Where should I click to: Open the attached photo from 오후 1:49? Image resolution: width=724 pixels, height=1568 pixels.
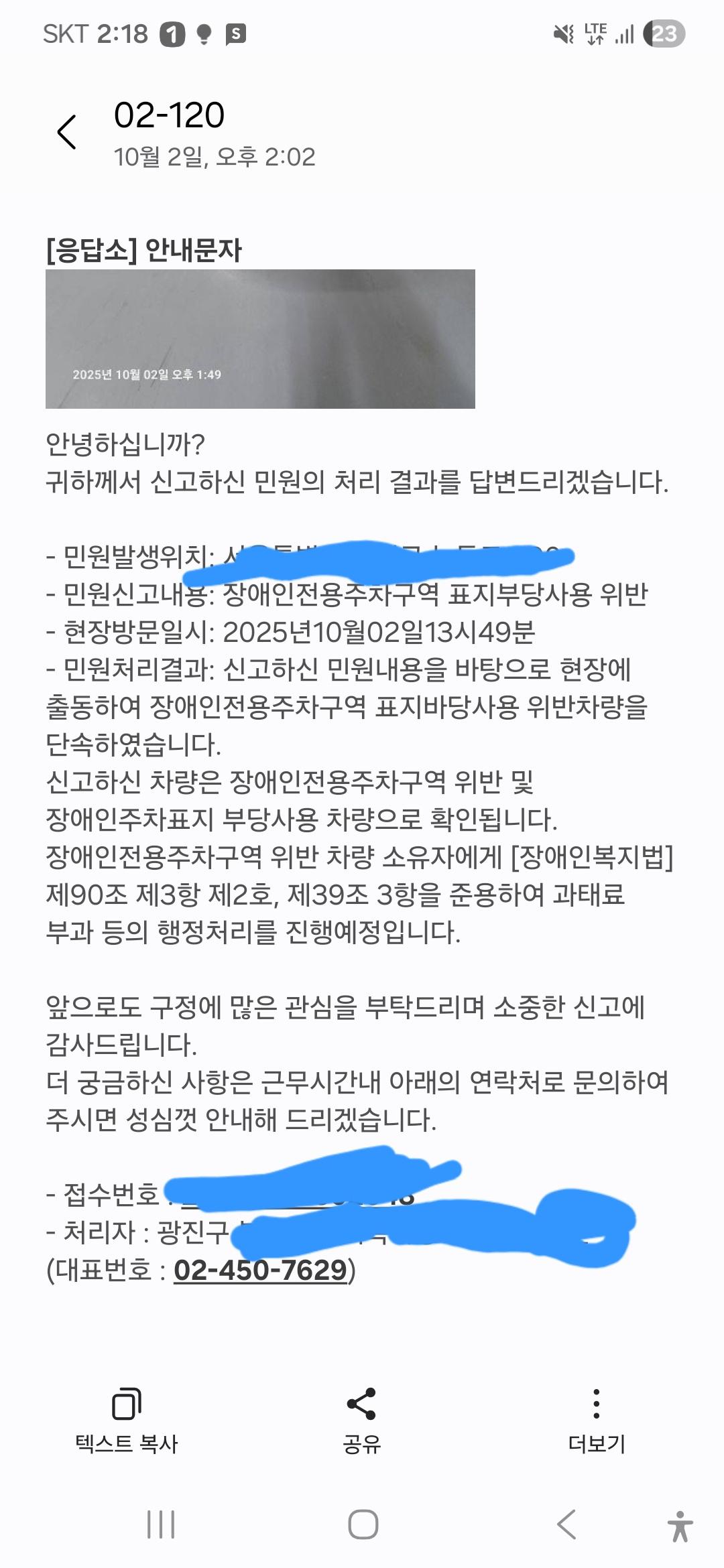point(260,339)
